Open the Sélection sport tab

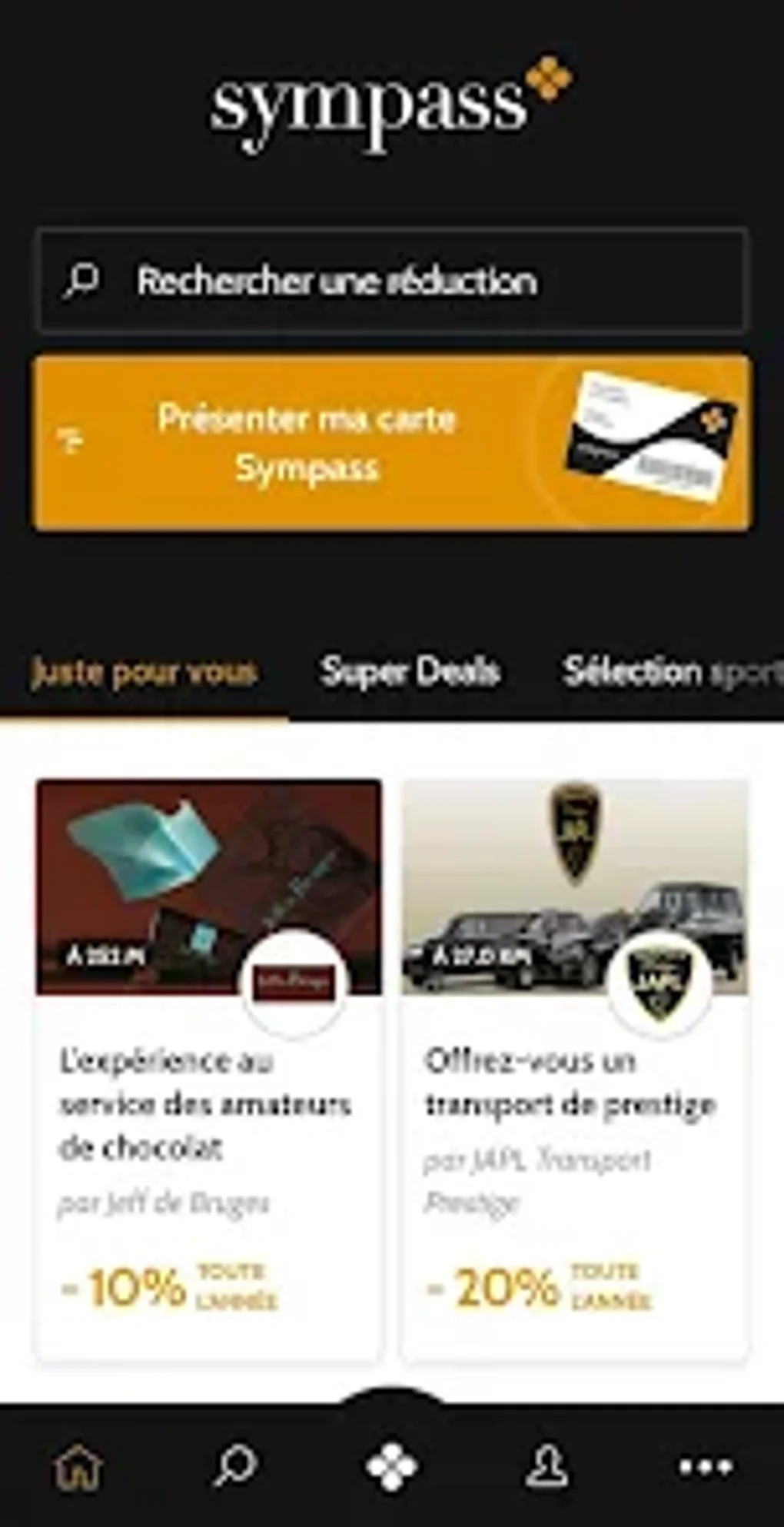pyautogui.click(x=670, y=670)
